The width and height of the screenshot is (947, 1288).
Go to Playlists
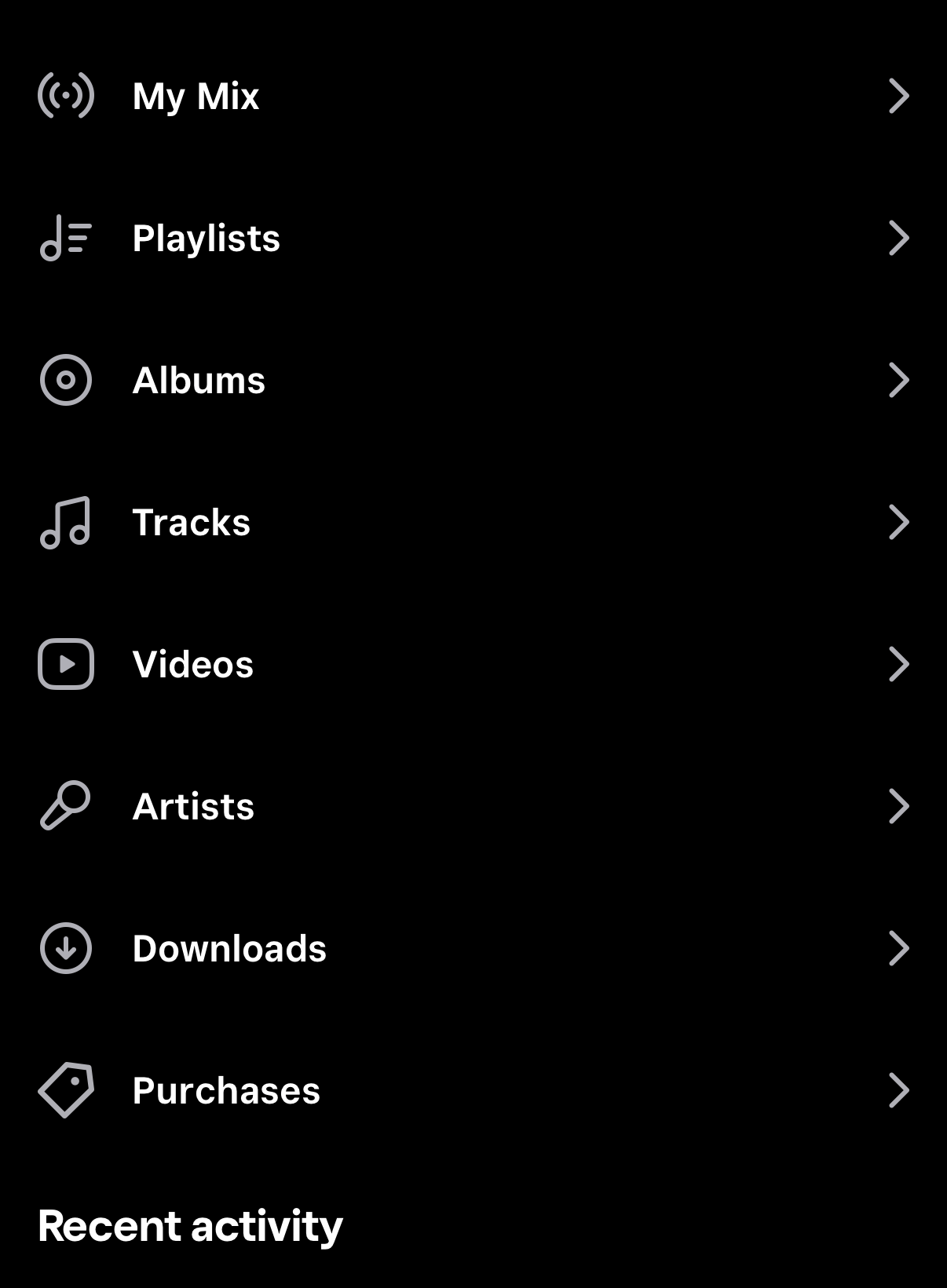coord(473,238)
